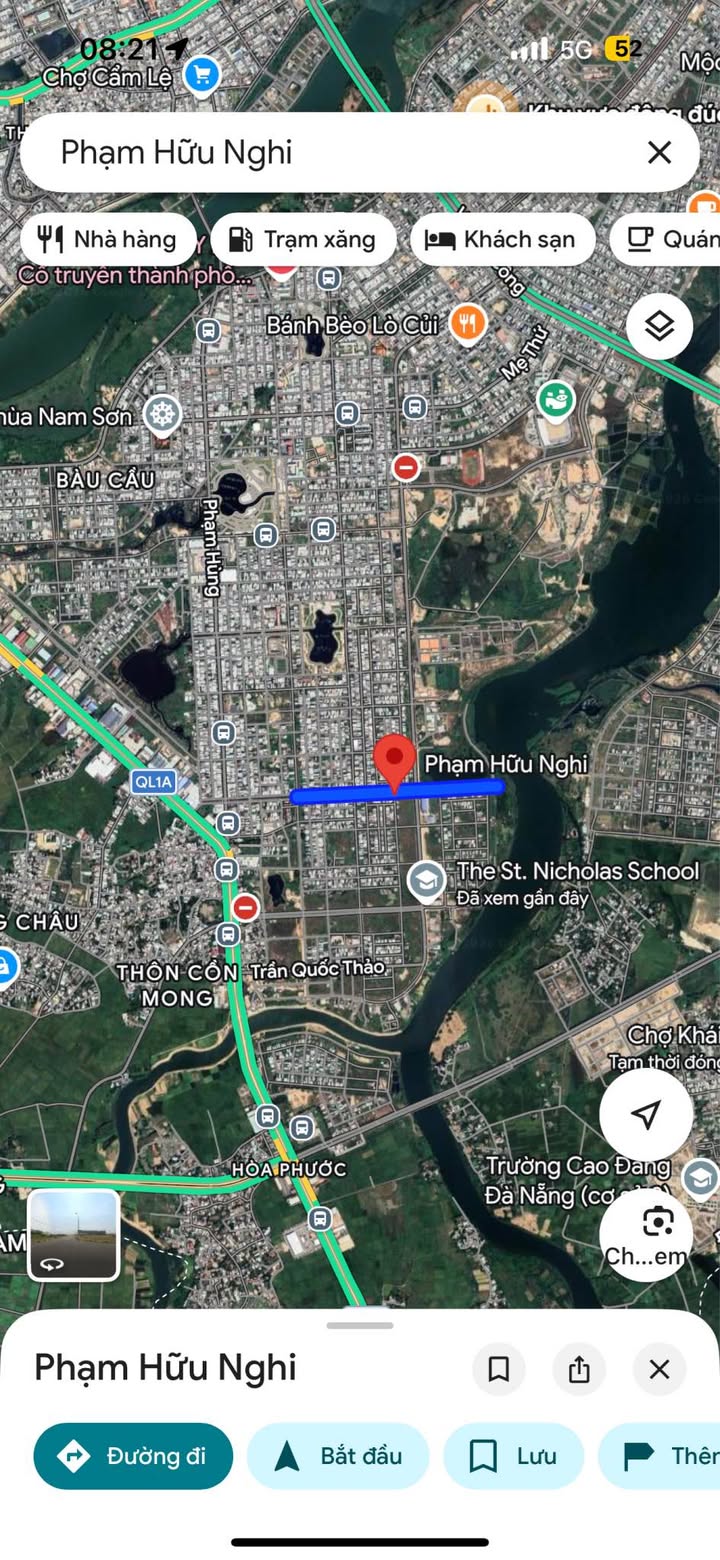Bookmark the place in the info sheet
This screenshot has width=720, height=1560.
[x=498, y=1369]
